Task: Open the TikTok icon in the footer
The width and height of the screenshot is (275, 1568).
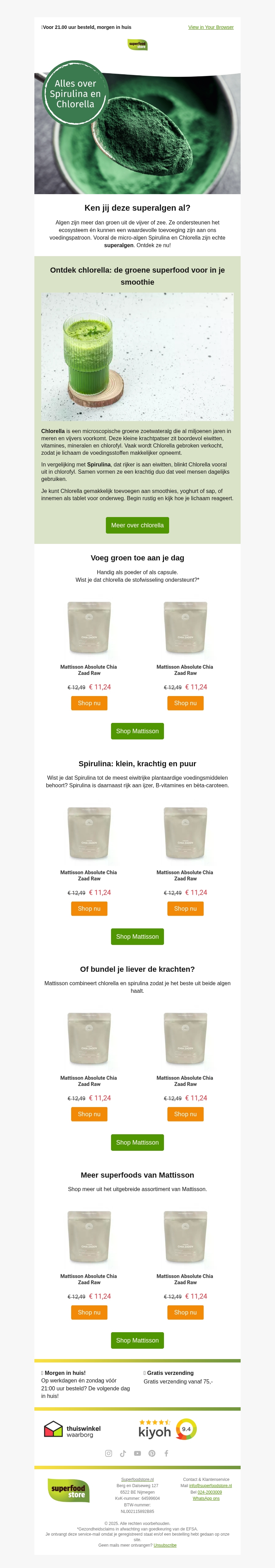Action: (x=123, y=1454)
